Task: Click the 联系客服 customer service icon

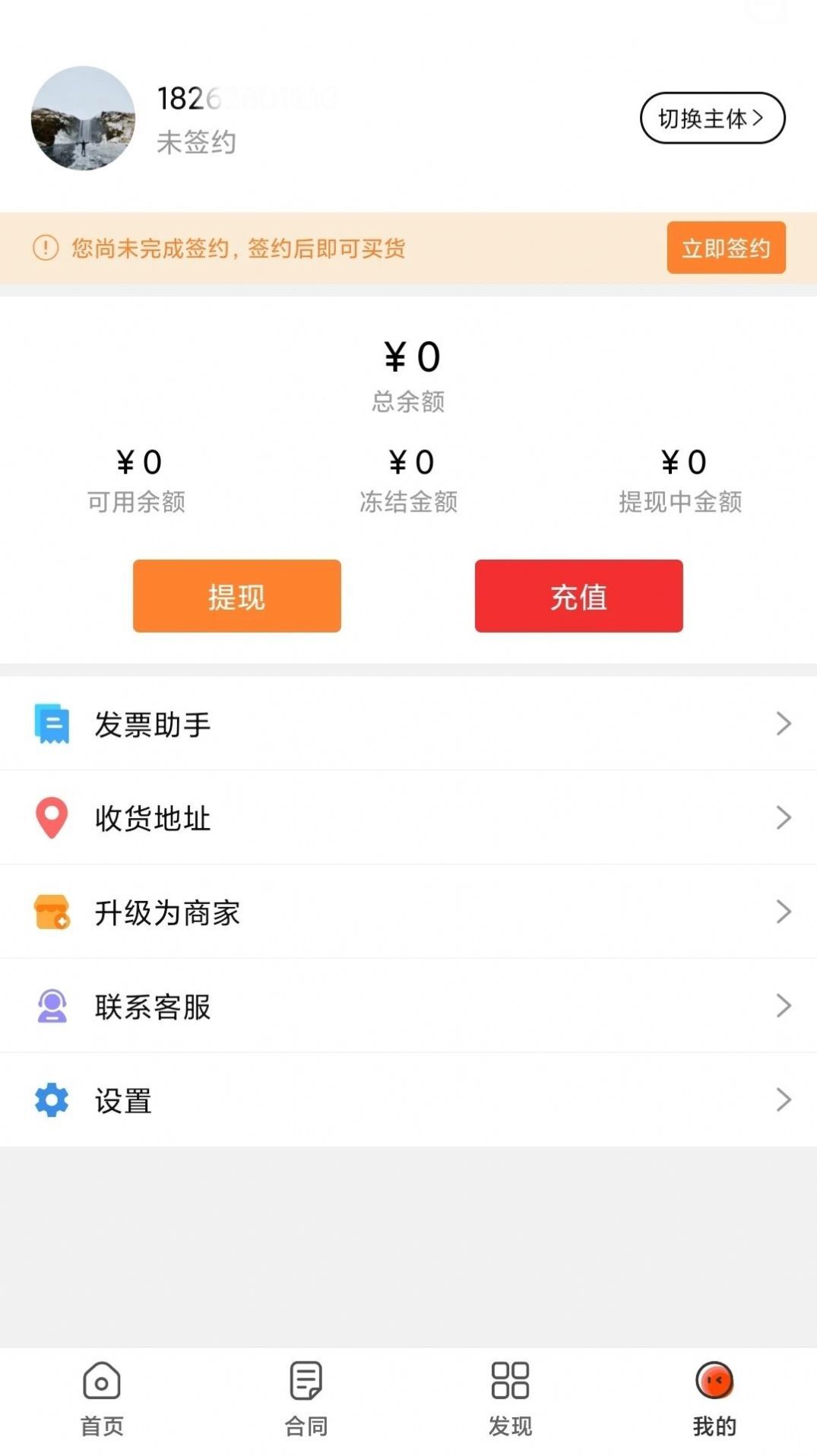Action: pos(51,1005)
